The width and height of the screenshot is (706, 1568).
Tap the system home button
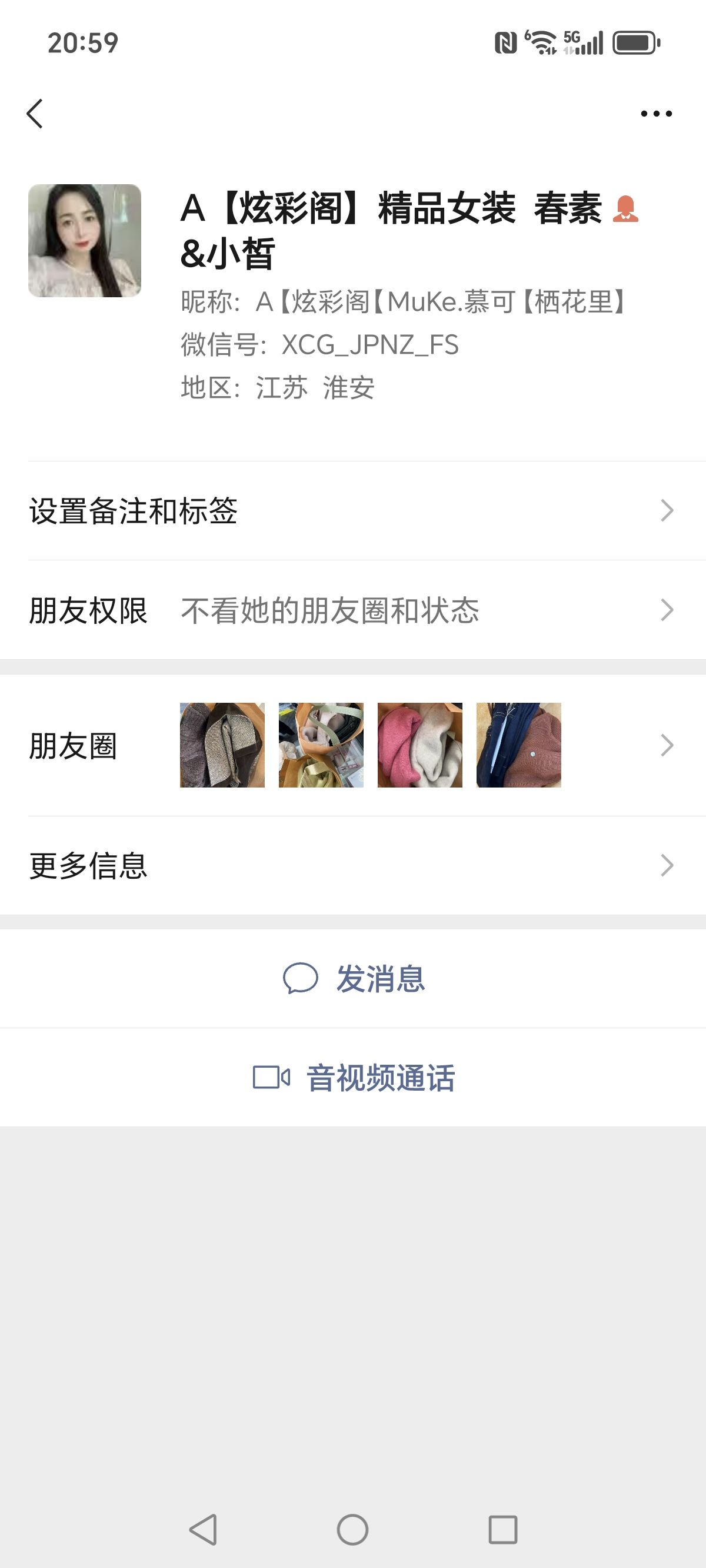(352, 1530)
